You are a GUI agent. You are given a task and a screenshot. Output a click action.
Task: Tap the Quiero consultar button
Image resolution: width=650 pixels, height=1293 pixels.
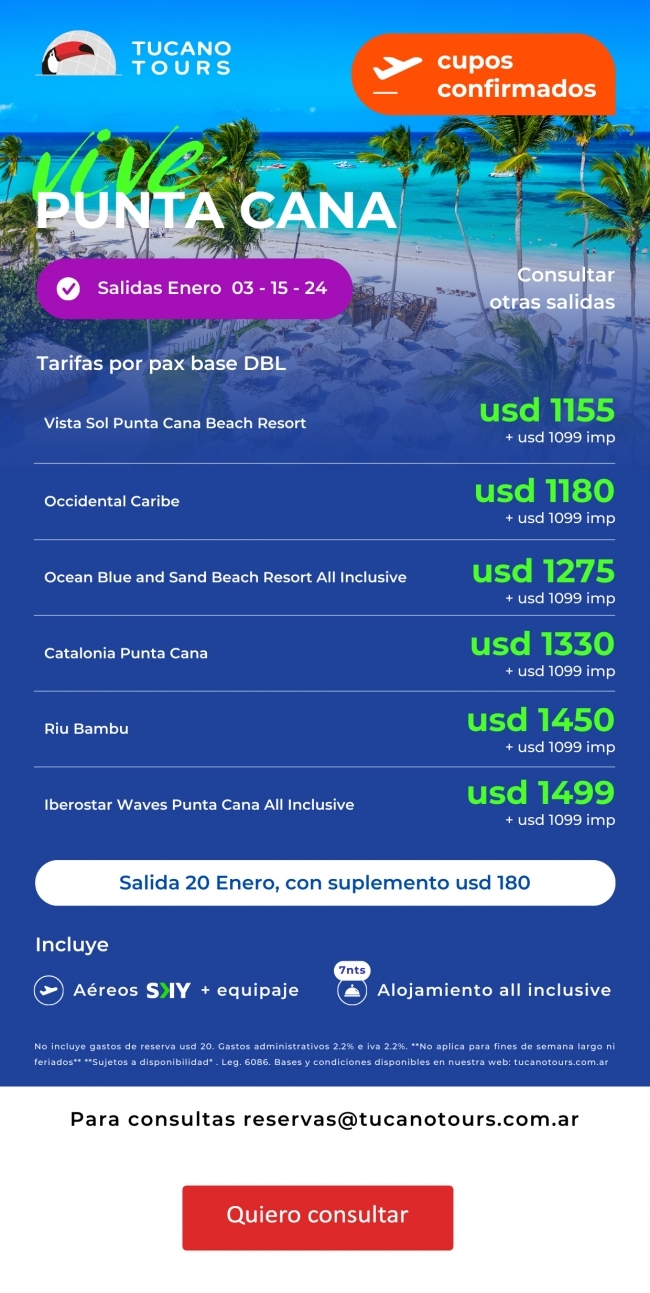pos(317,1216)
